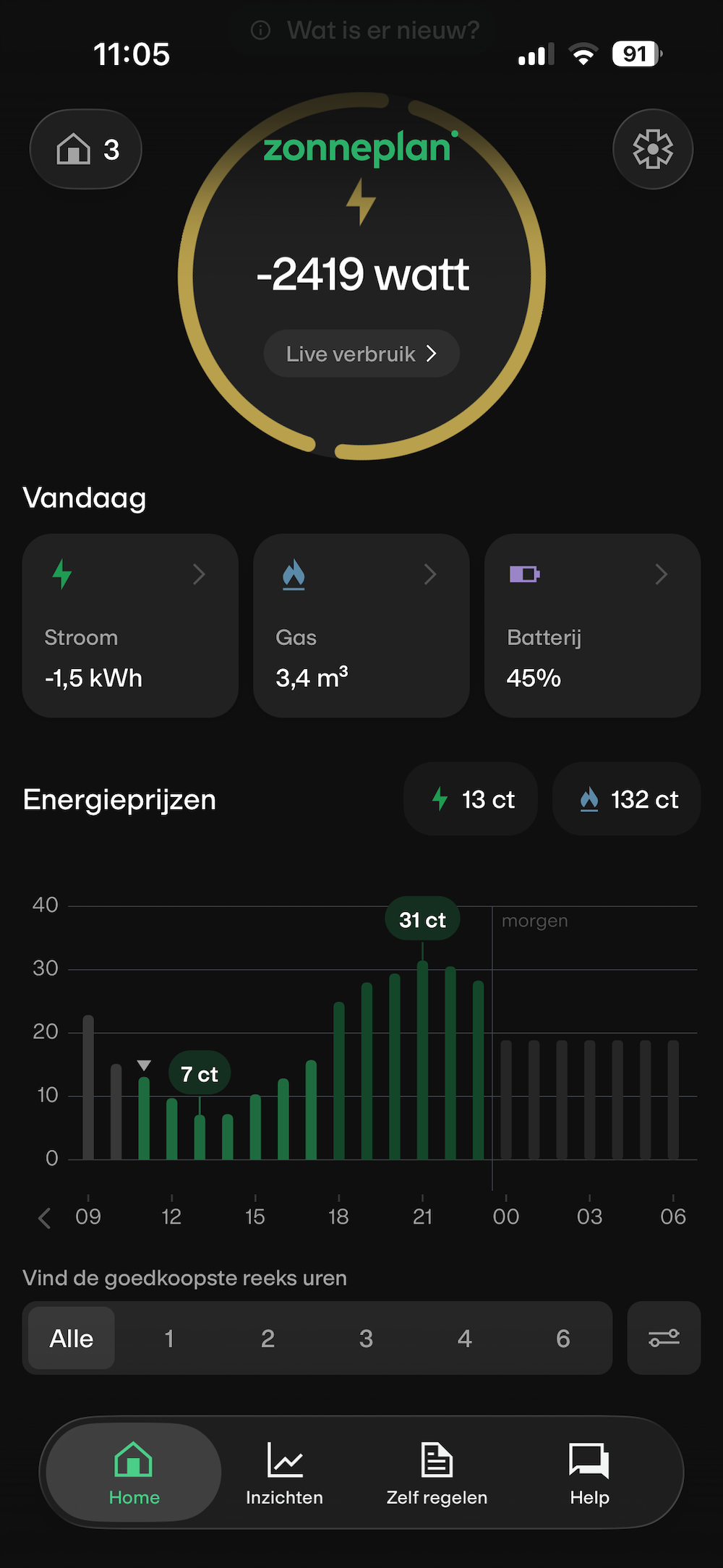Image resolution: width=723 pixels, height=1568 pixels.
Task: Switch to the Inzichten tab
Action: pyautogui.click(x=284, y=1473)
